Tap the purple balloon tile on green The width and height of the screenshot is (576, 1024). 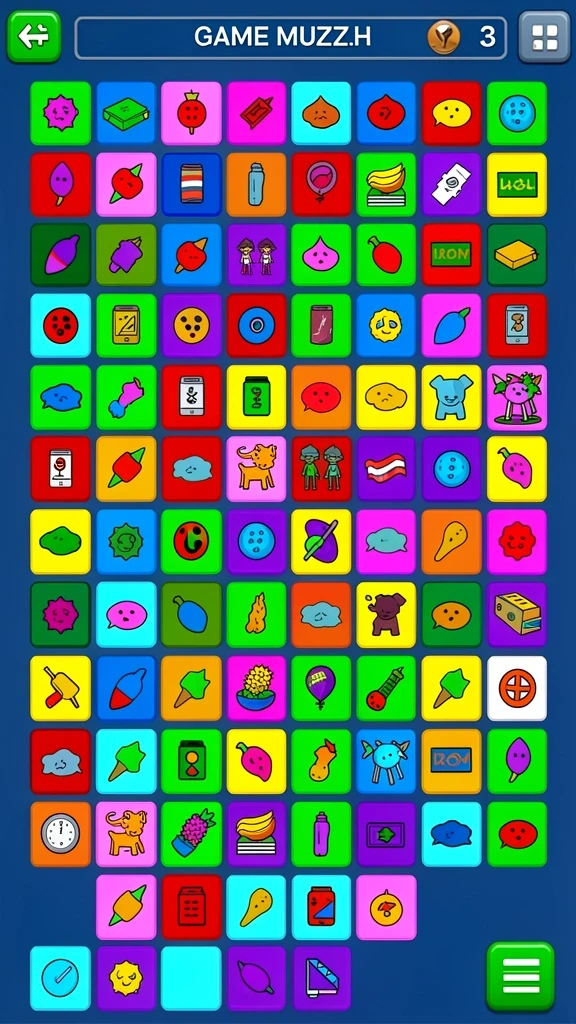point(321,688)
